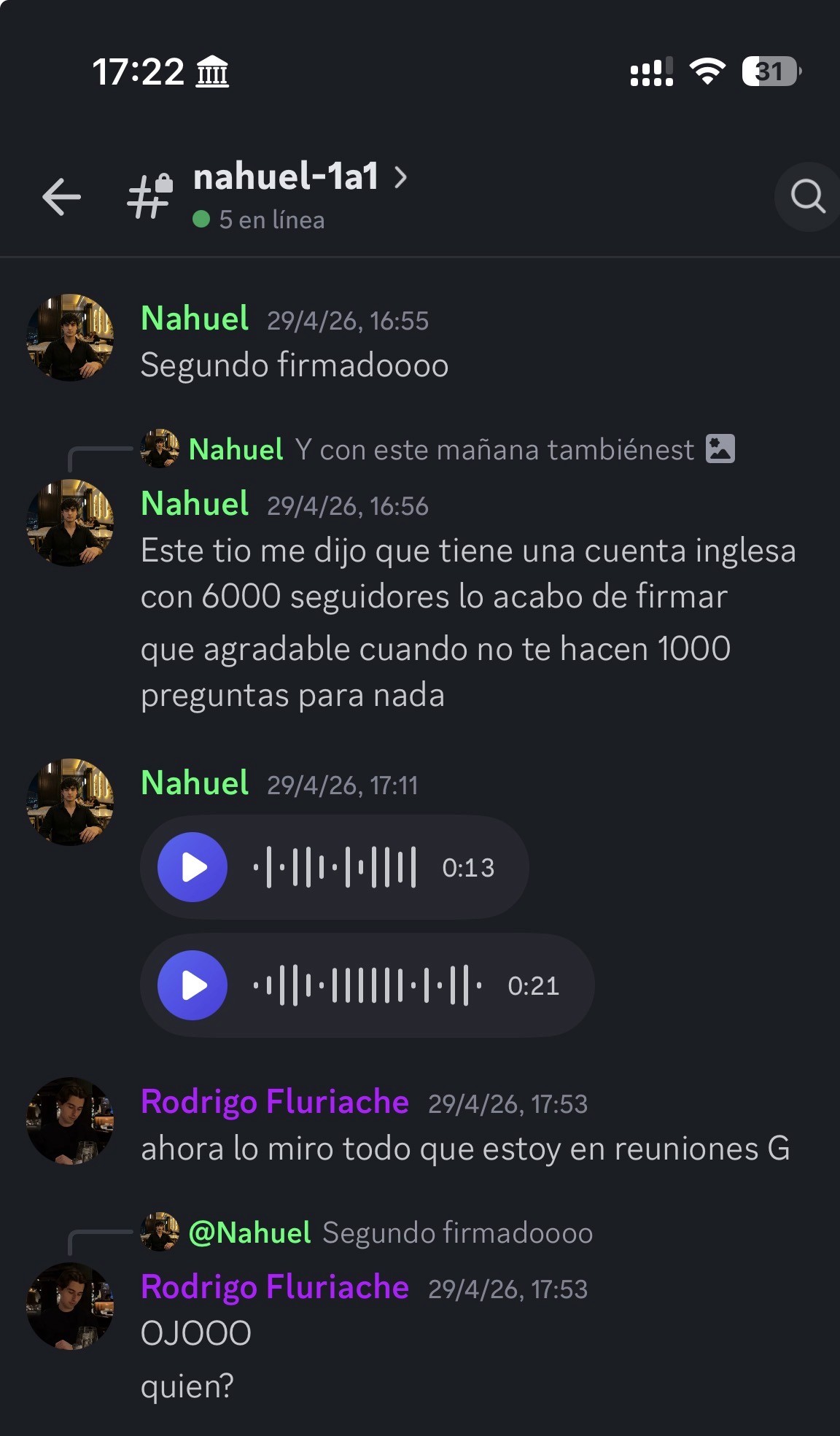Play the 0:13 voice message

click(x=193, y=867)
